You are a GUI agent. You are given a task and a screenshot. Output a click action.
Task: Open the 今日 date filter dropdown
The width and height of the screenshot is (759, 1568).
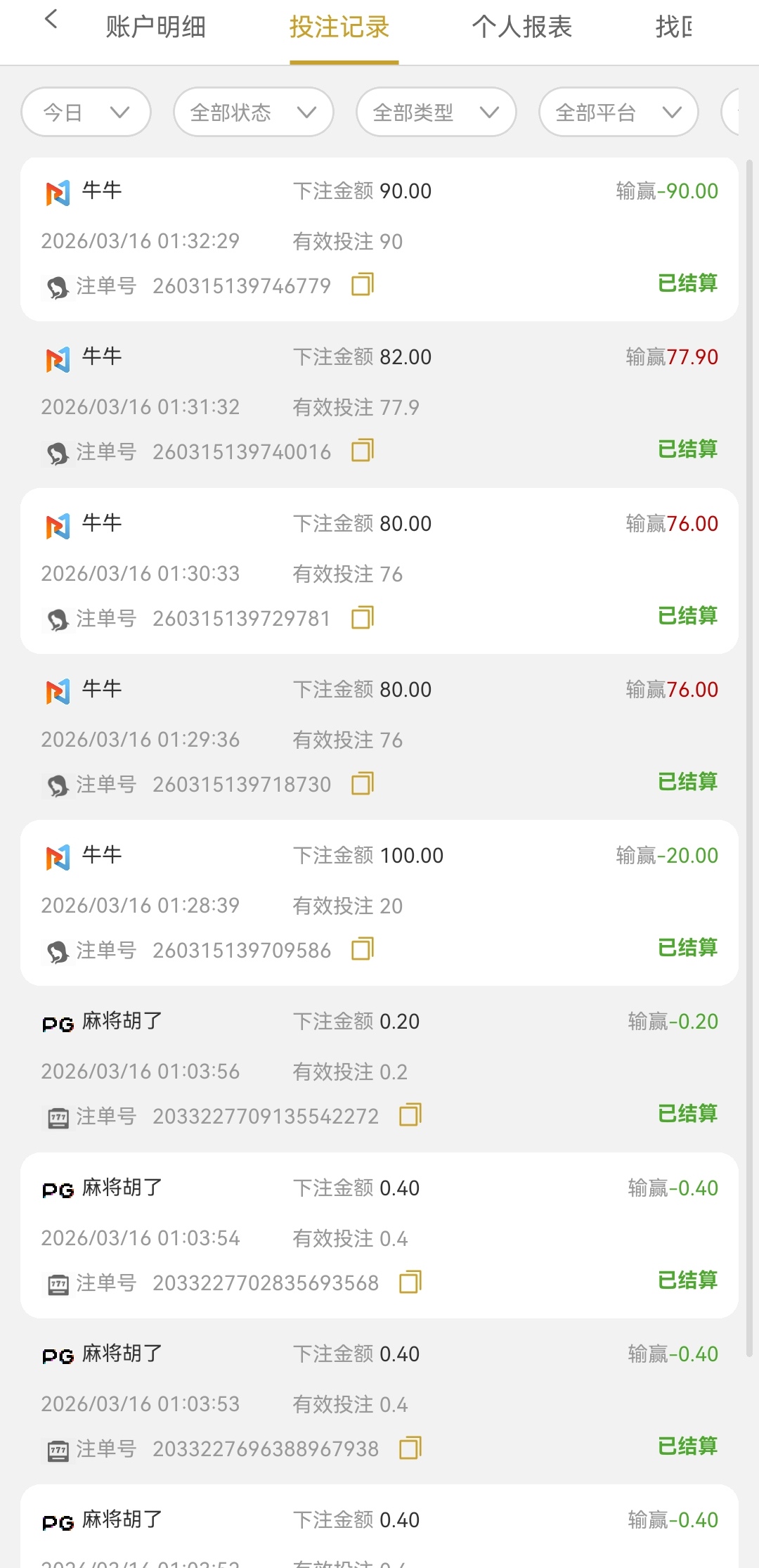85,112
